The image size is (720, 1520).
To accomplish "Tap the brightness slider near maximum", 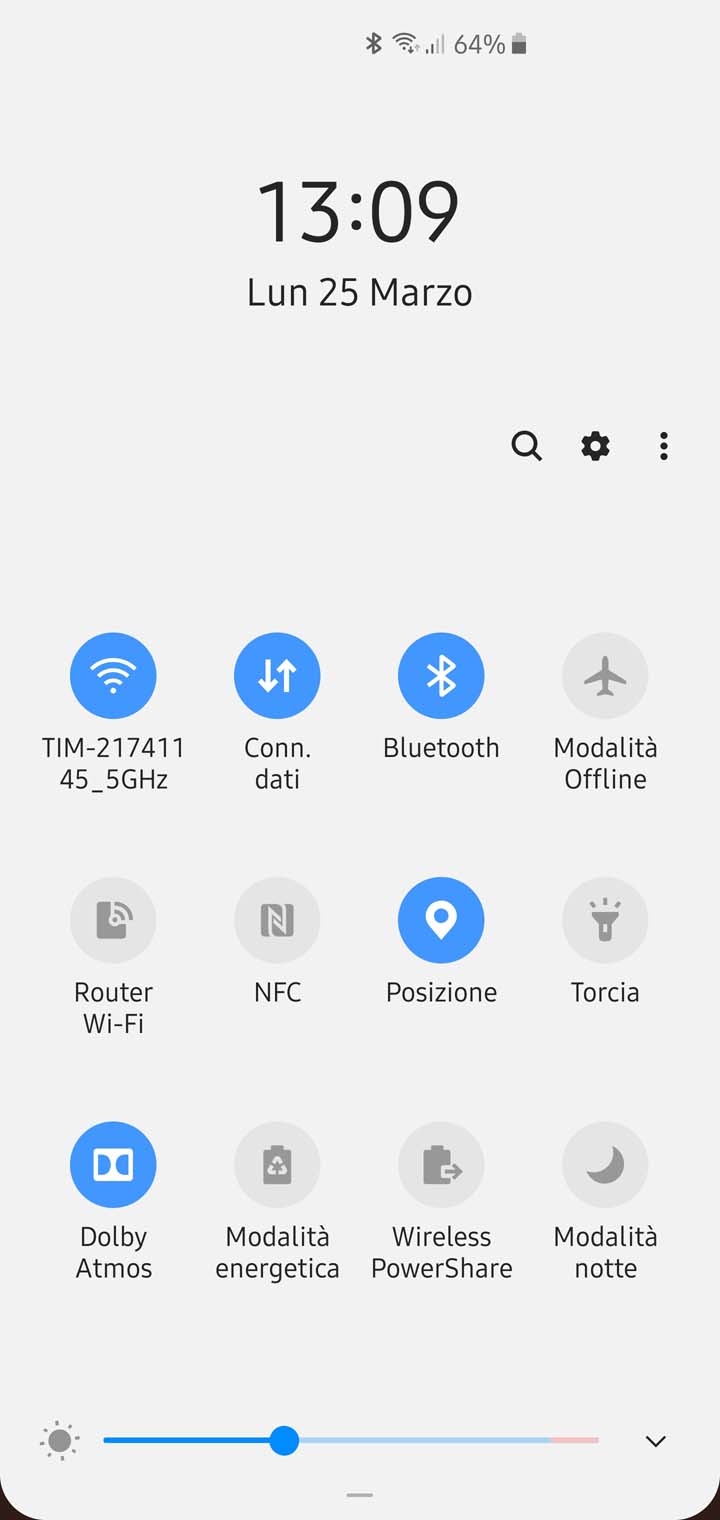I will 585,1440.
